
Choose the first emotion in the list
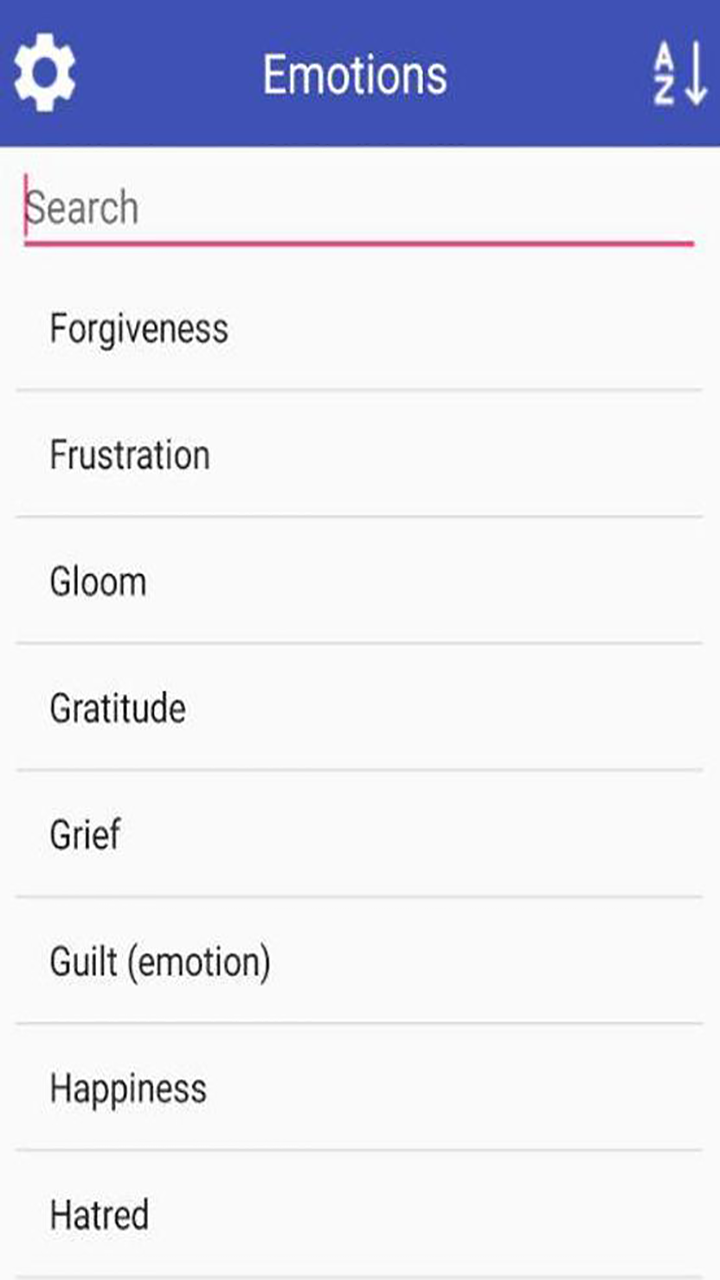tap(138, 327)
